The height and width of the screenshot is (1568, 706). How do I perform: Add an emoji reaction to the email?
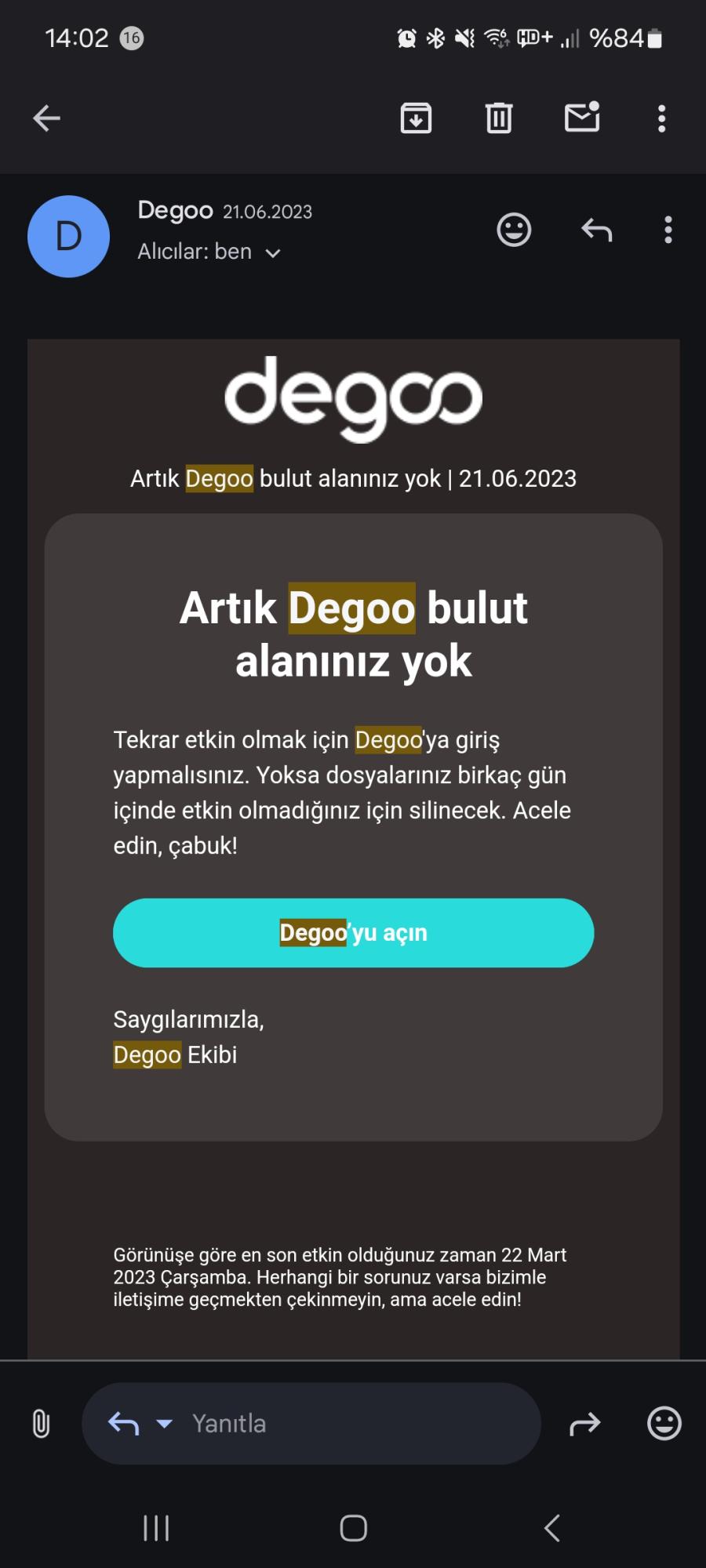(515, 230)
